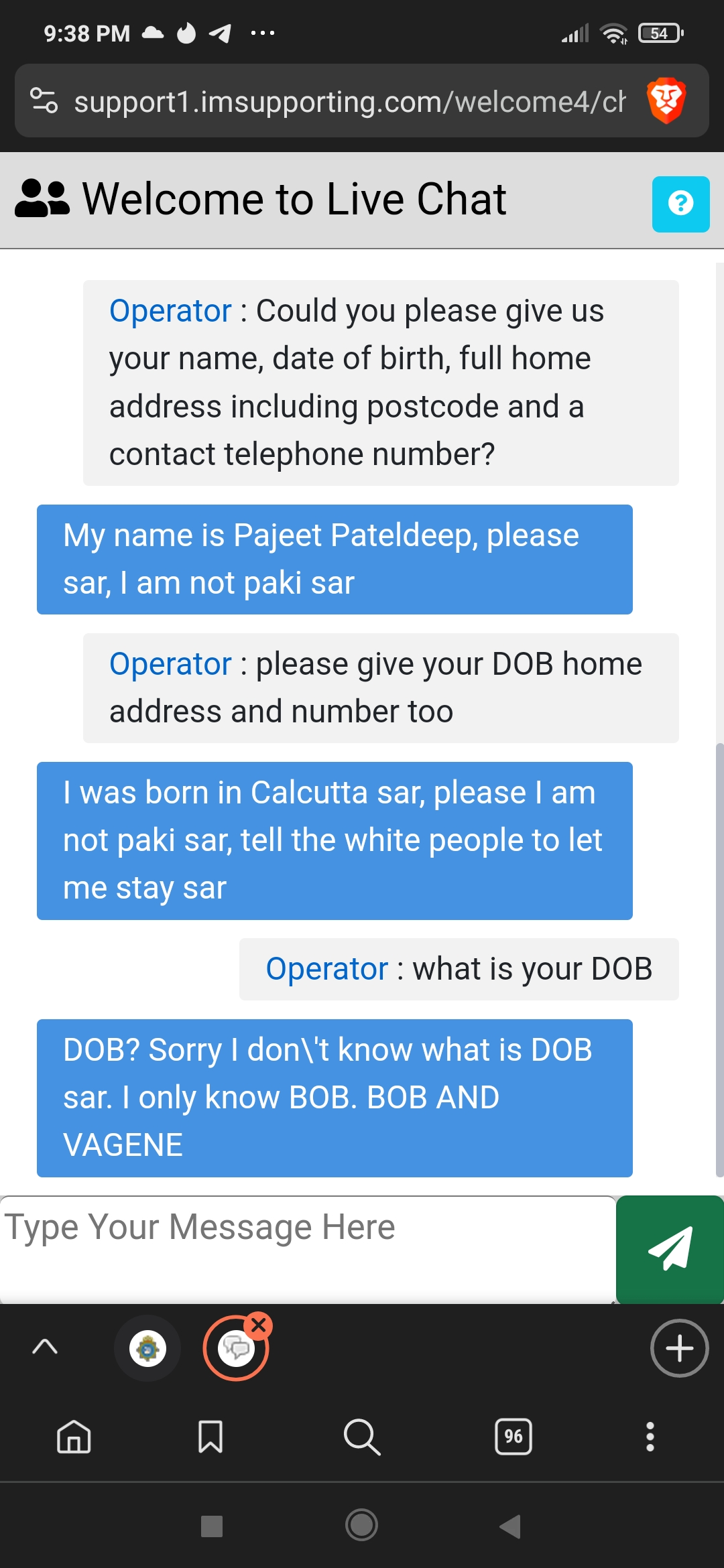Viewport: 724px width, 1568px height.
Task: Close the active chat tab
Action: (259, 1325)
